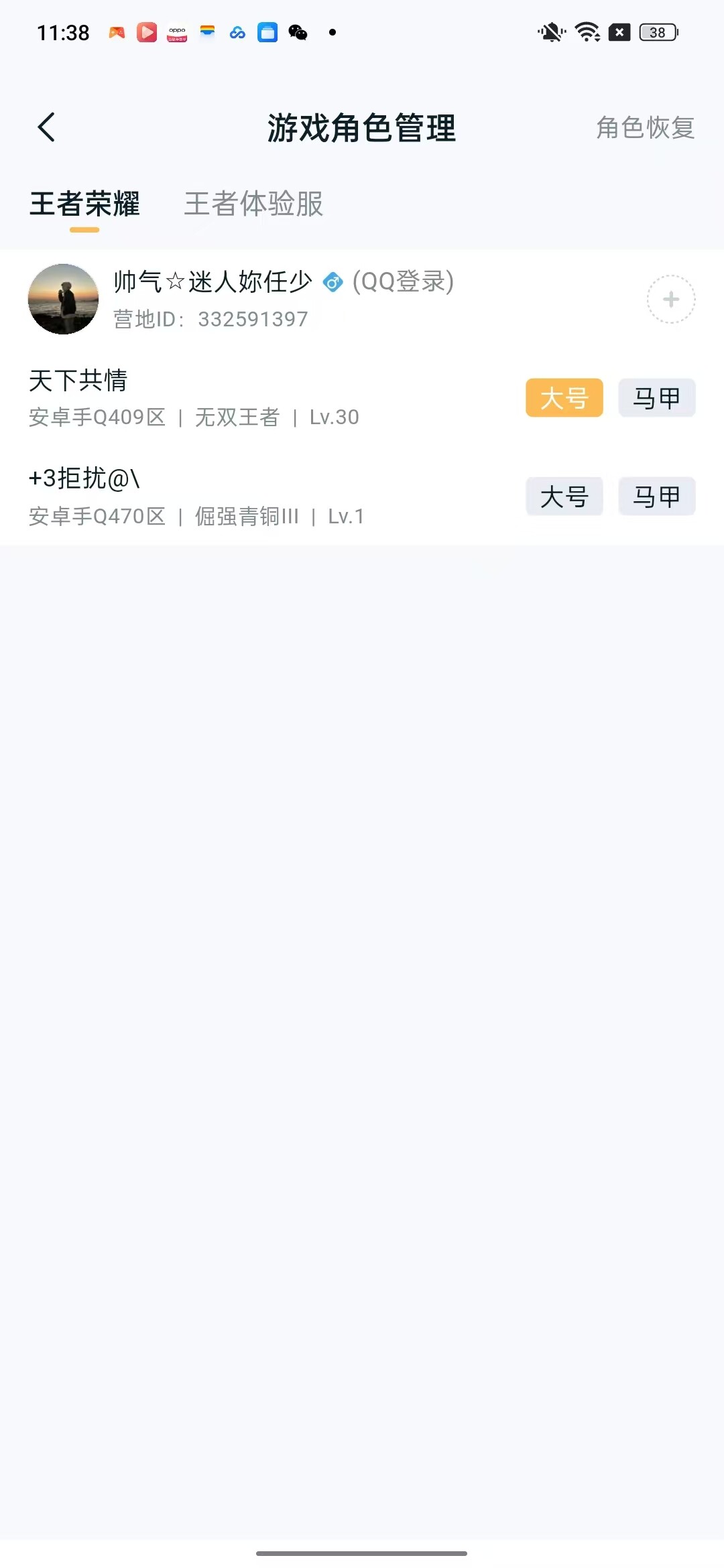Tap the OPPO notification icon
This screenshot has height=1568, width=724.
pos(176,32)
